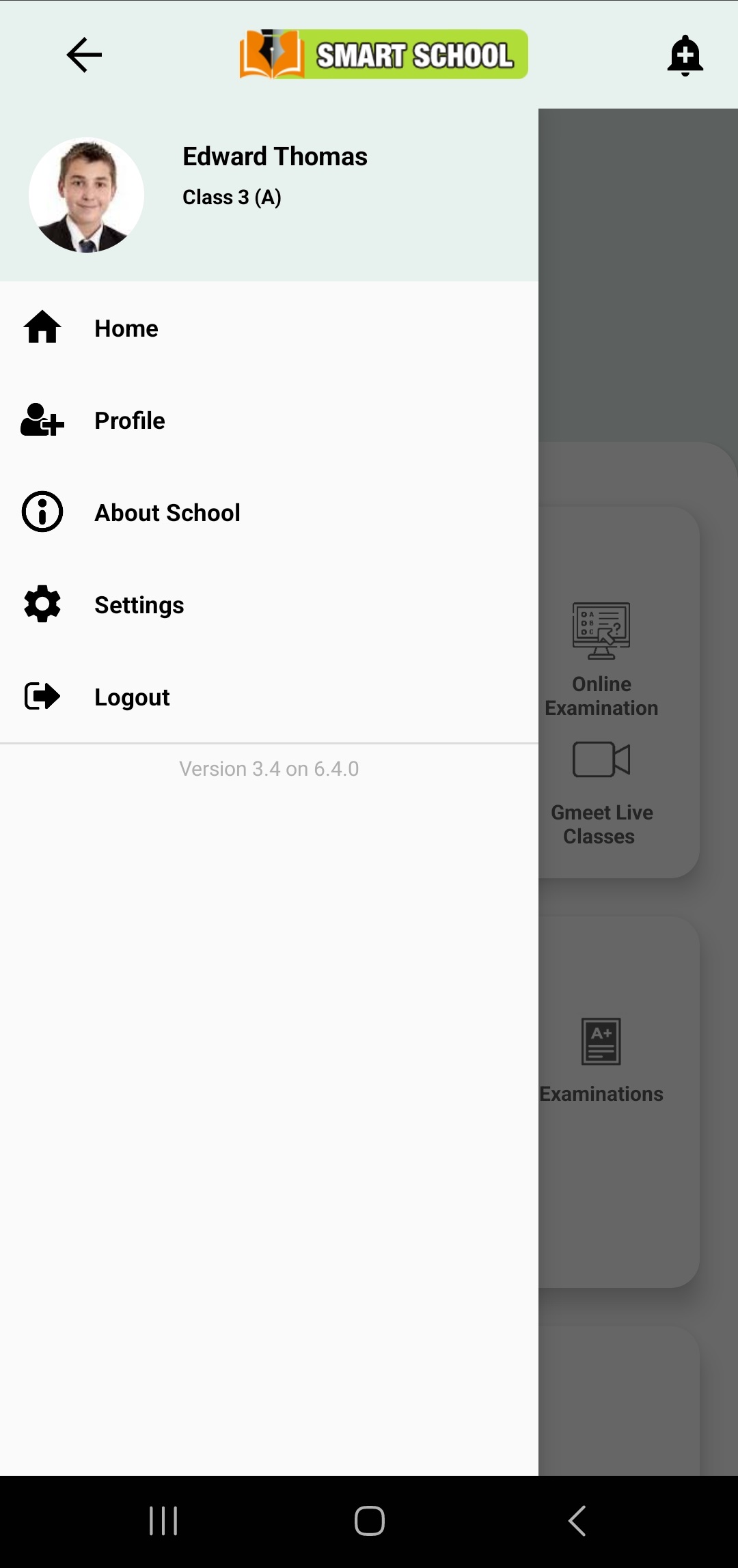Tap Edward Thomas profile picture
Screen dimensions: 738x1568
87,195
